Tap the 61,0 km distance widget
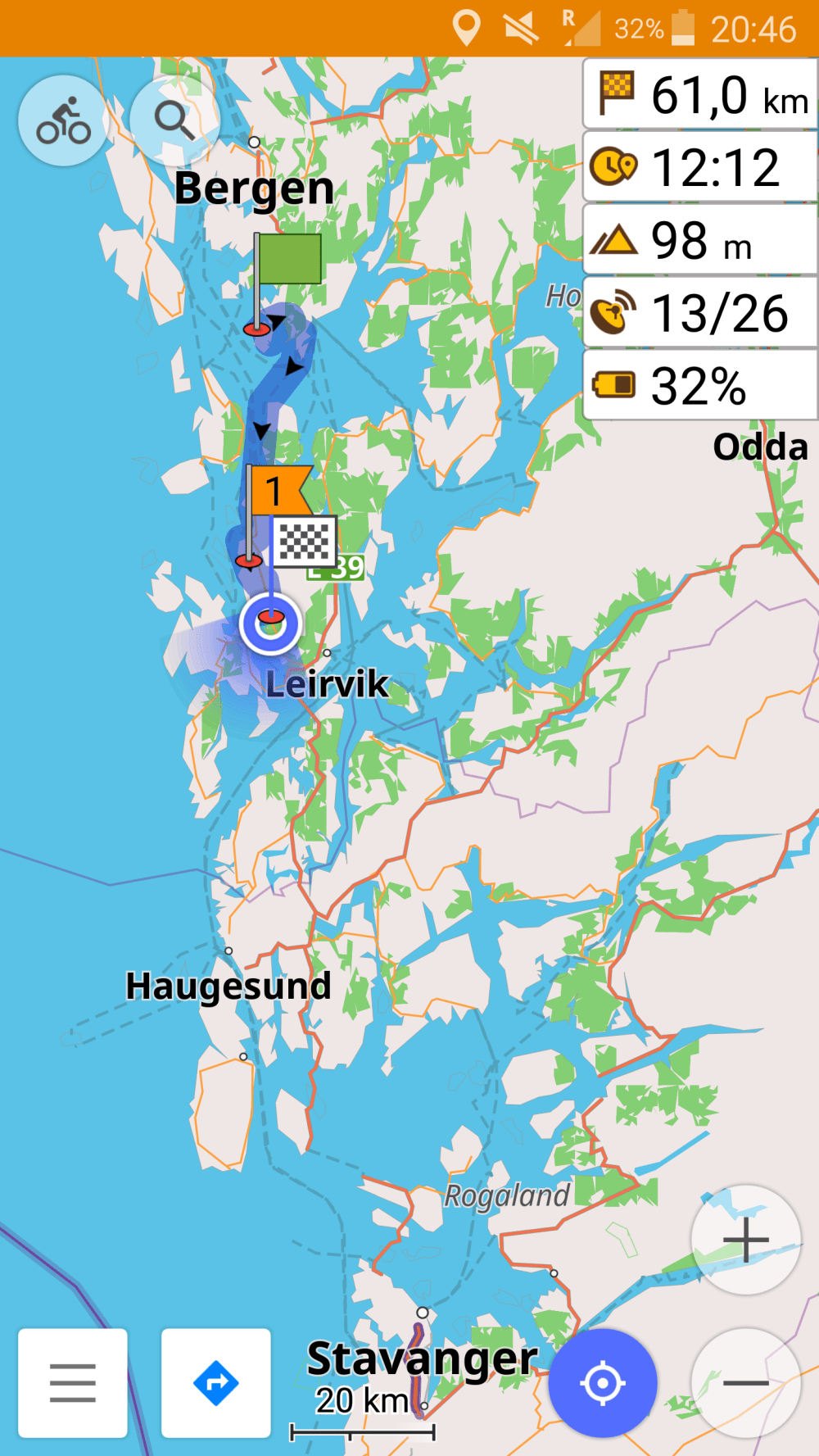This screenshot has width=819, height=1456. (x=701, y=94)
